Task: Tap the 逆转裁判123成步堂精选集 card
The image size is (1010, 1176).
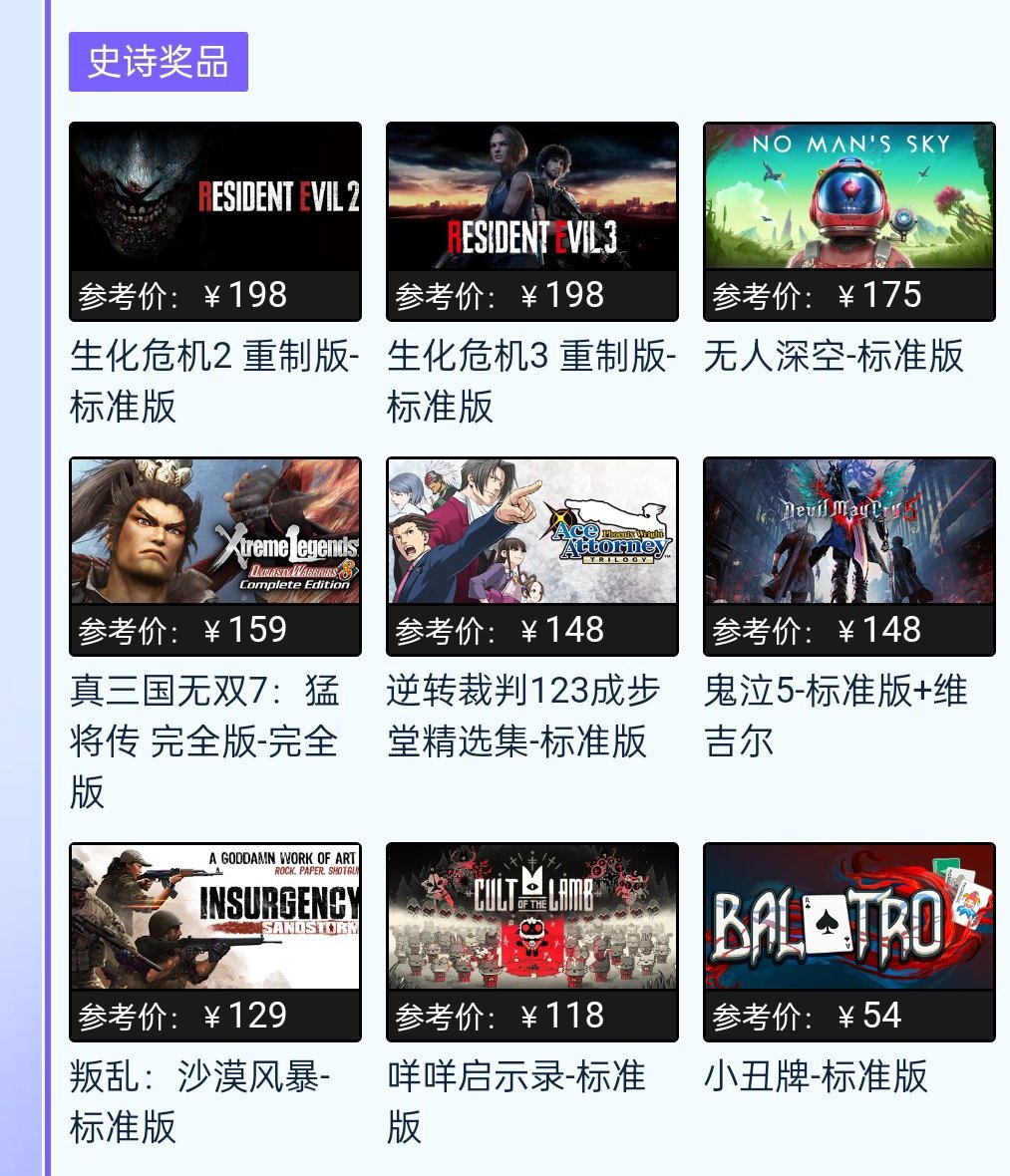Action: (x=532, y=556)
